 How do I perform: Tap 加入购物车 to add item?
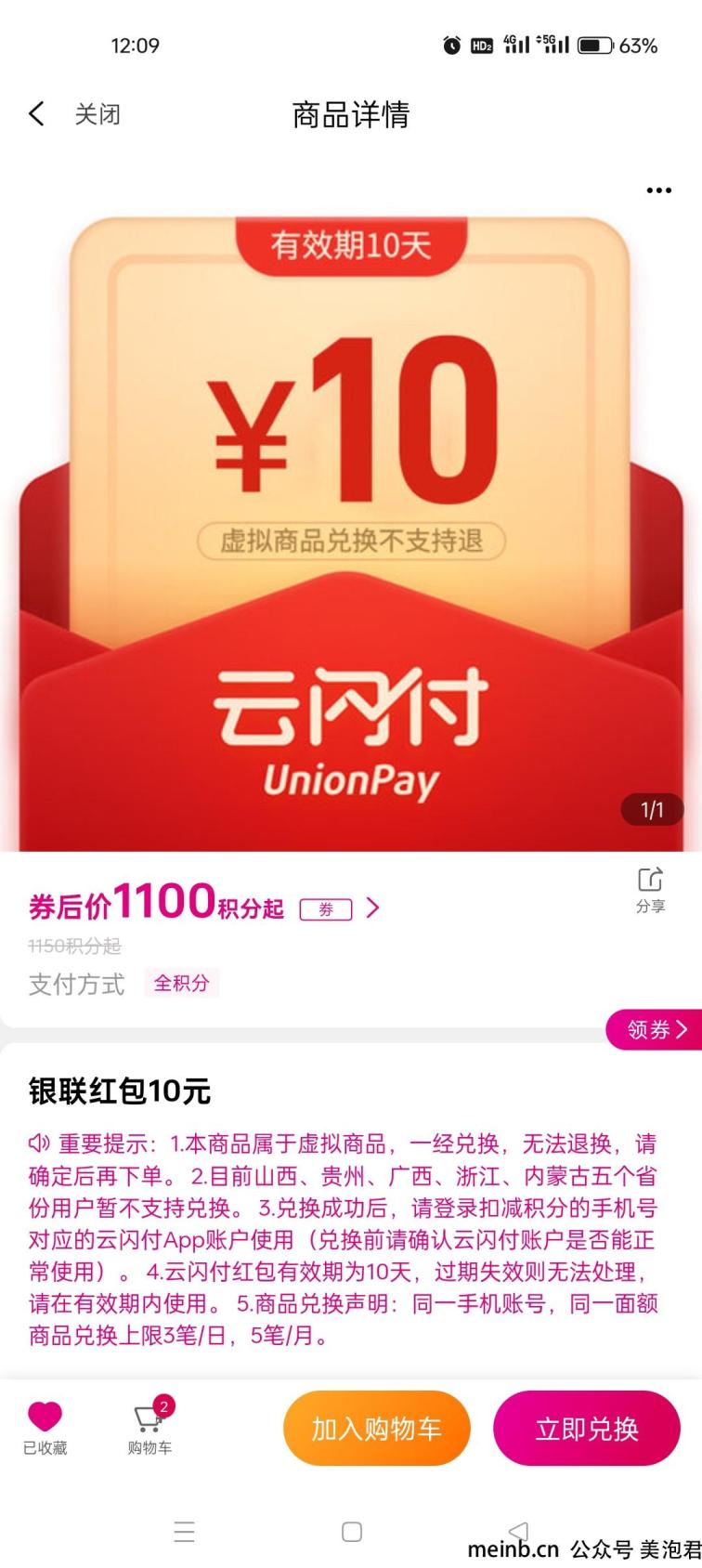tap(376, 1429)
